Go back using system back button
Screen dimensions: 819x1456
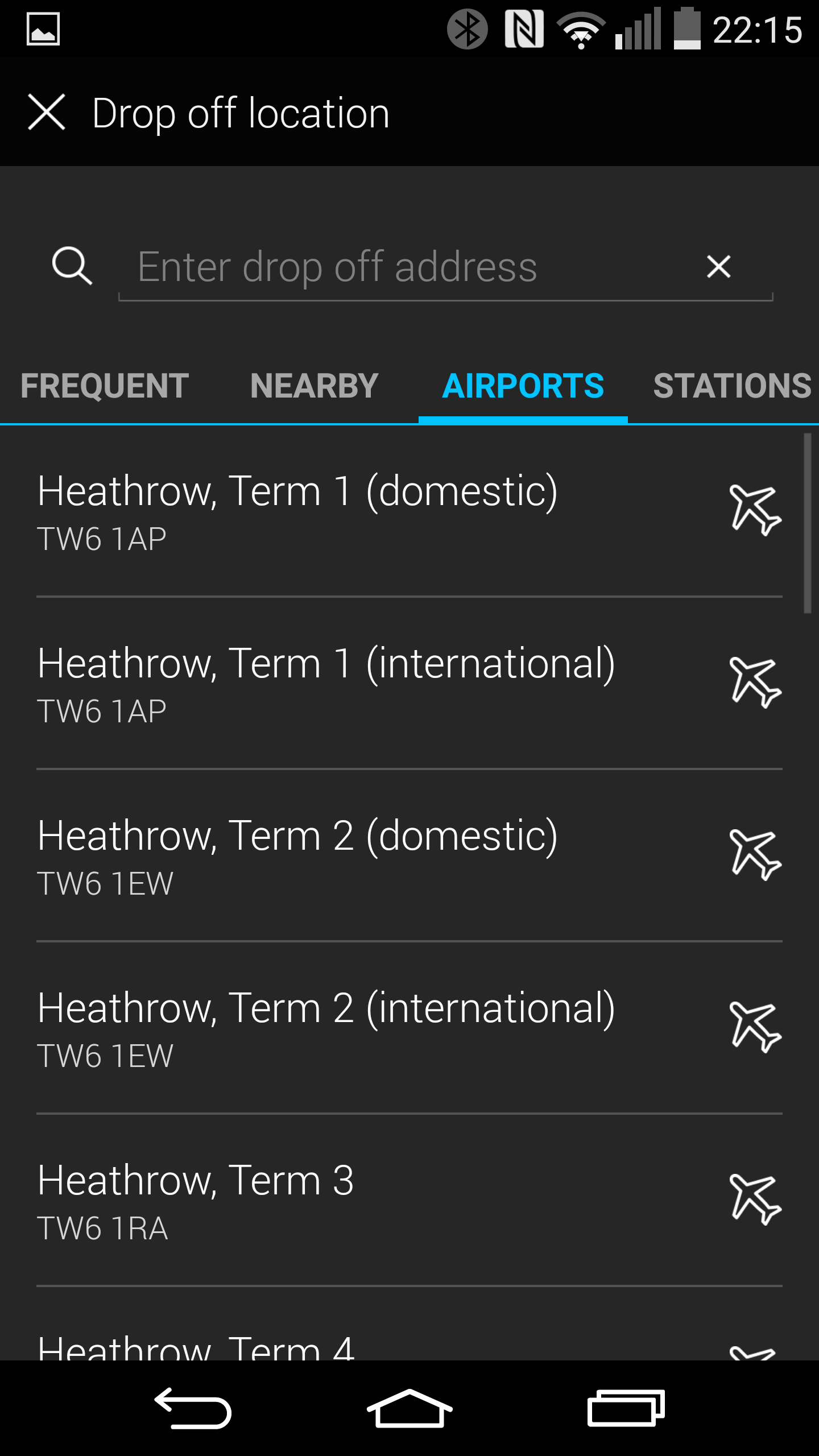(x=193, y=1408)
